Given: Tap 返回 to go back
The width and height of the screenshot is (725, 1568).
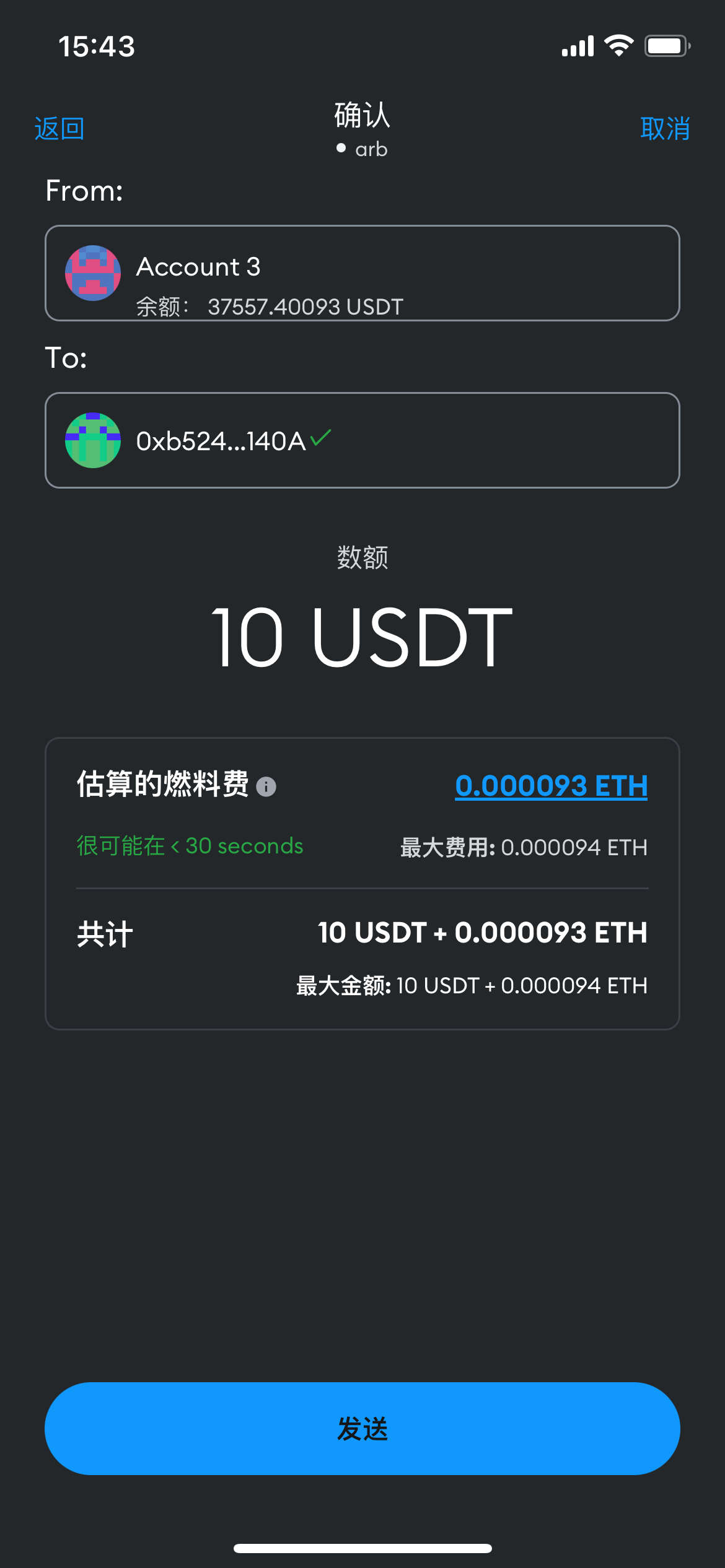Looking at the screenshot, I should [59, 129].
